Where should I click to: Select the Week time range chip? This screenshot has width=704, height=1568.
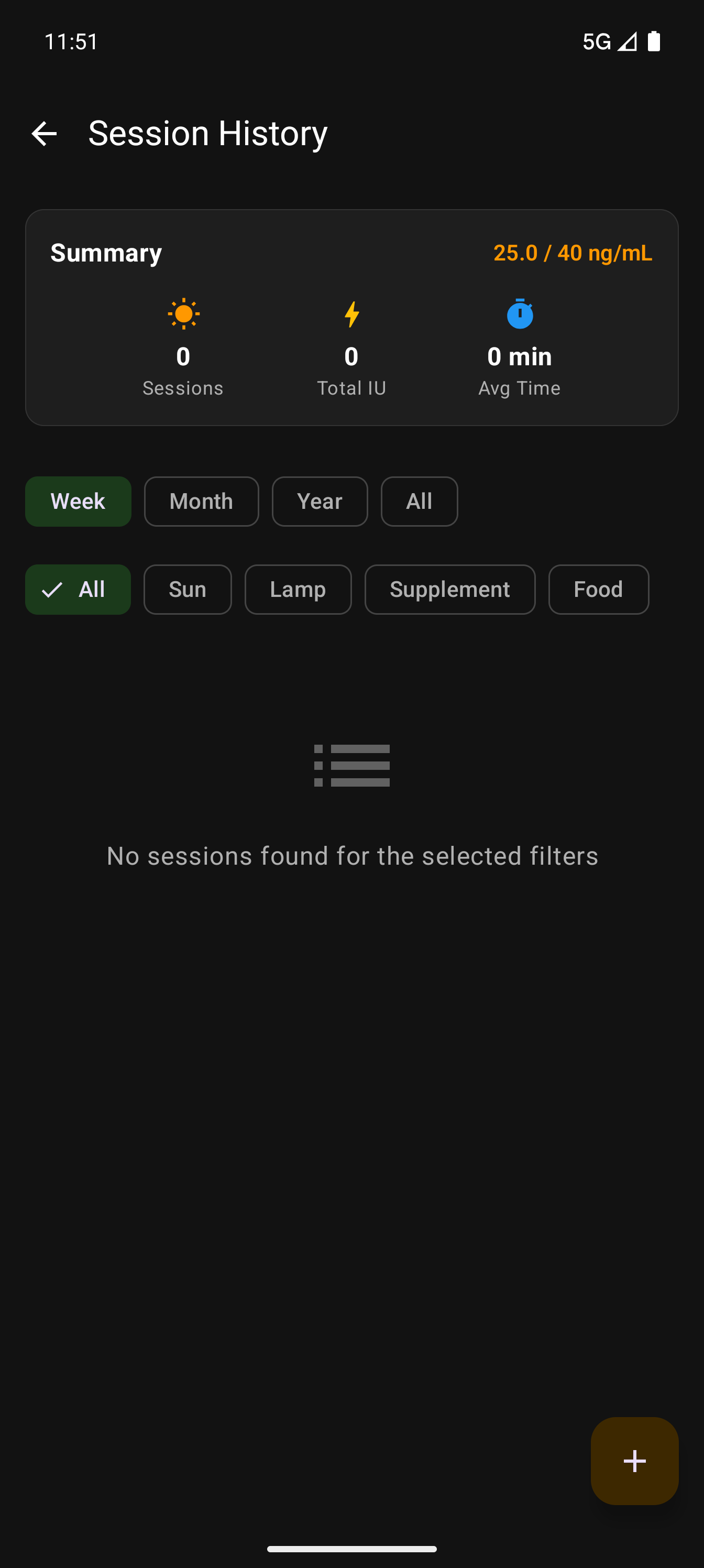[x=78, y=501]
